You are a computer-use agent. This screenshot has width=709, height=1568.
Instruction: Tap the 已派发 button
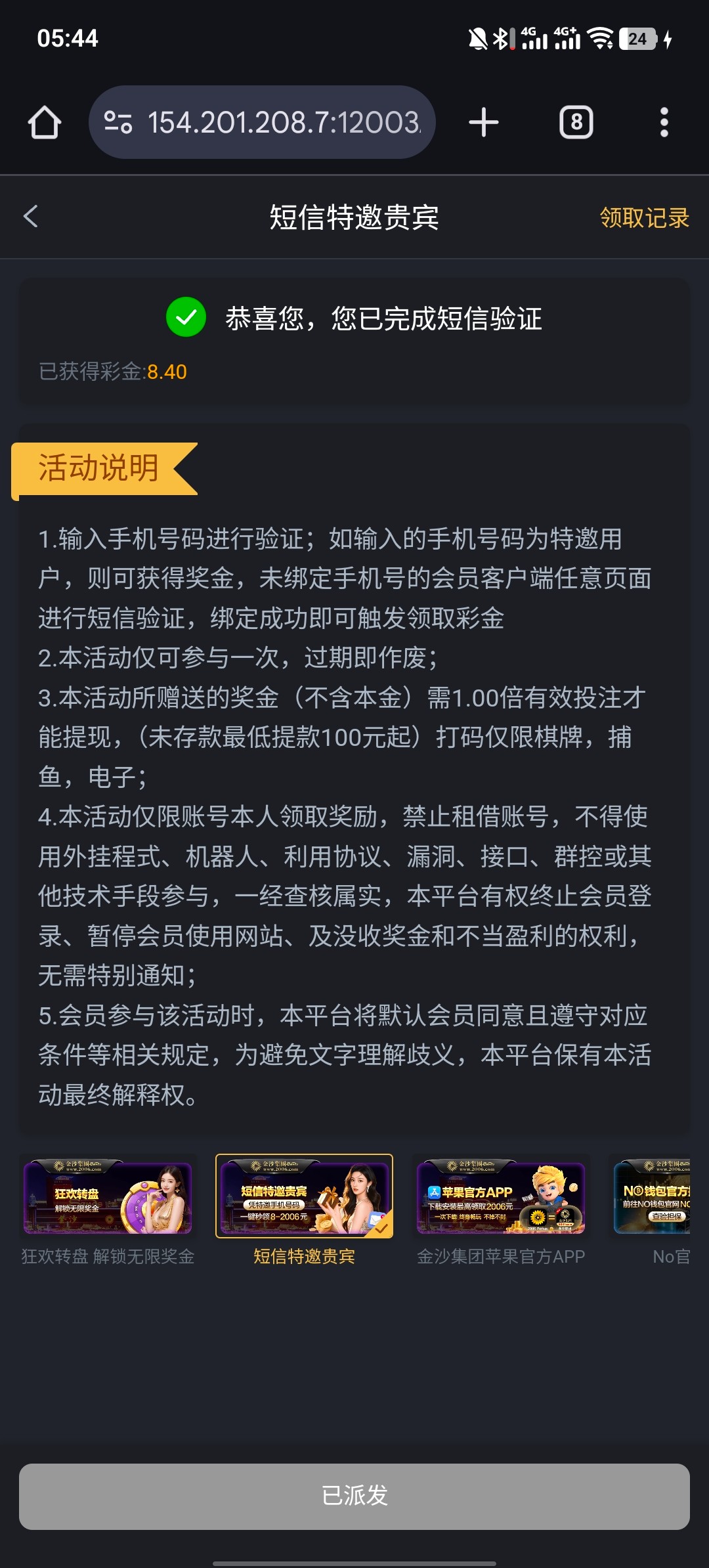354,1496
